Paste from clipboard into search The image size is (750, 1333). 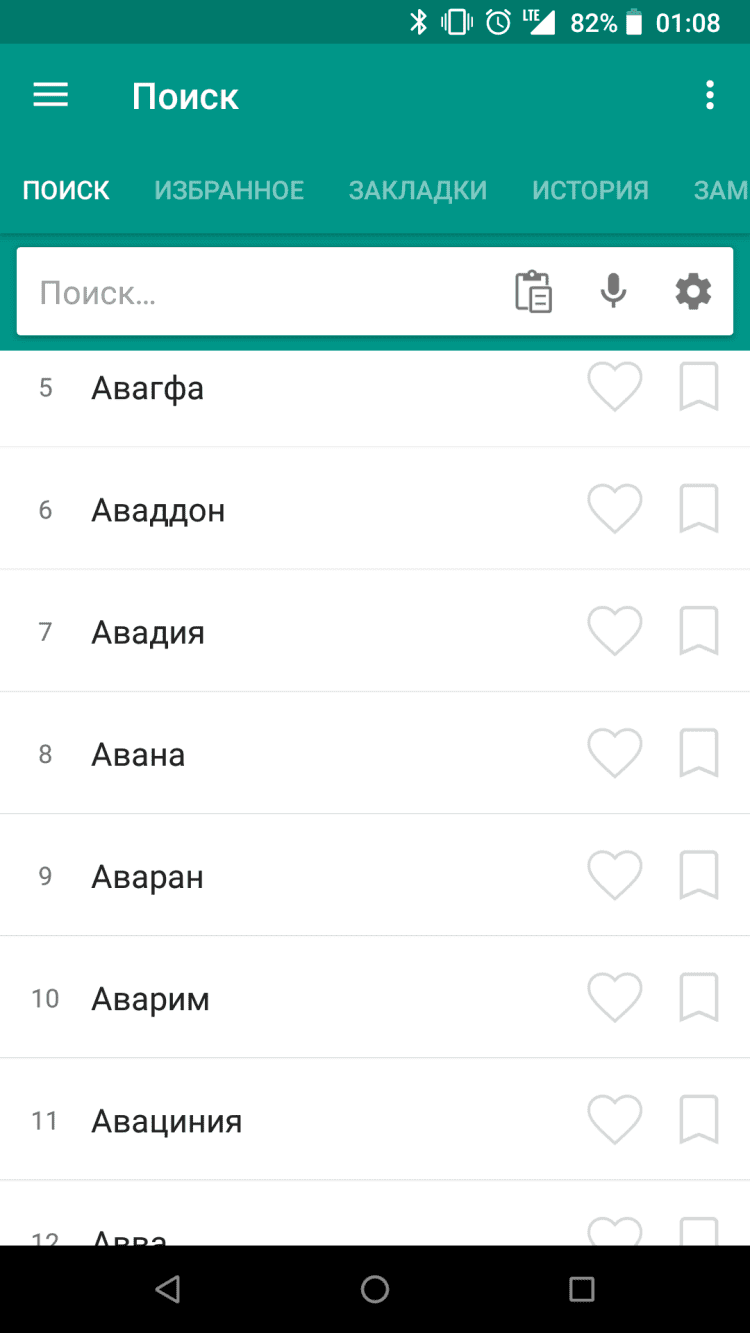point(534,292)
